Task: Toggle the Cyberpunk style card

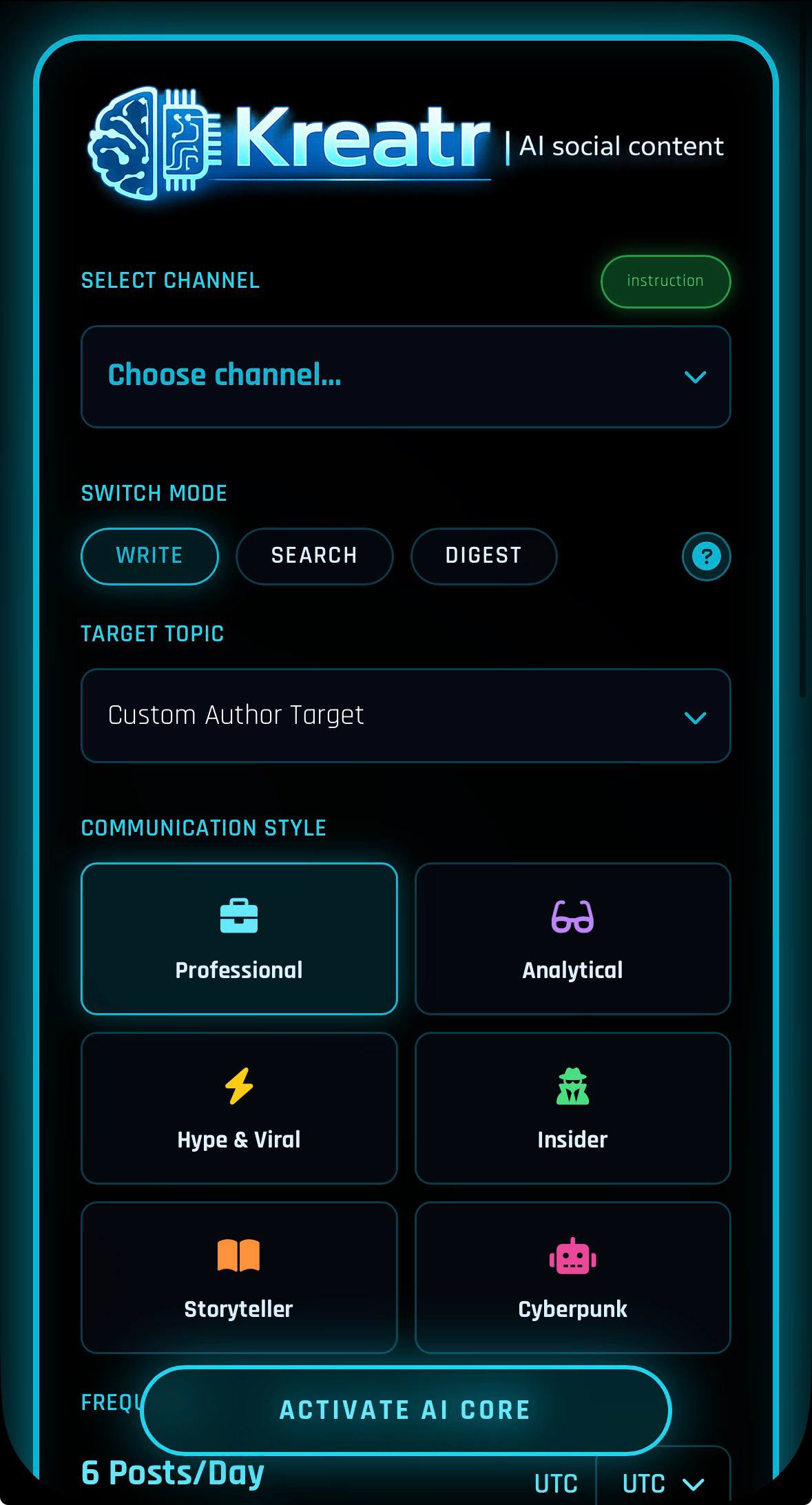Action: point(572,1278)
